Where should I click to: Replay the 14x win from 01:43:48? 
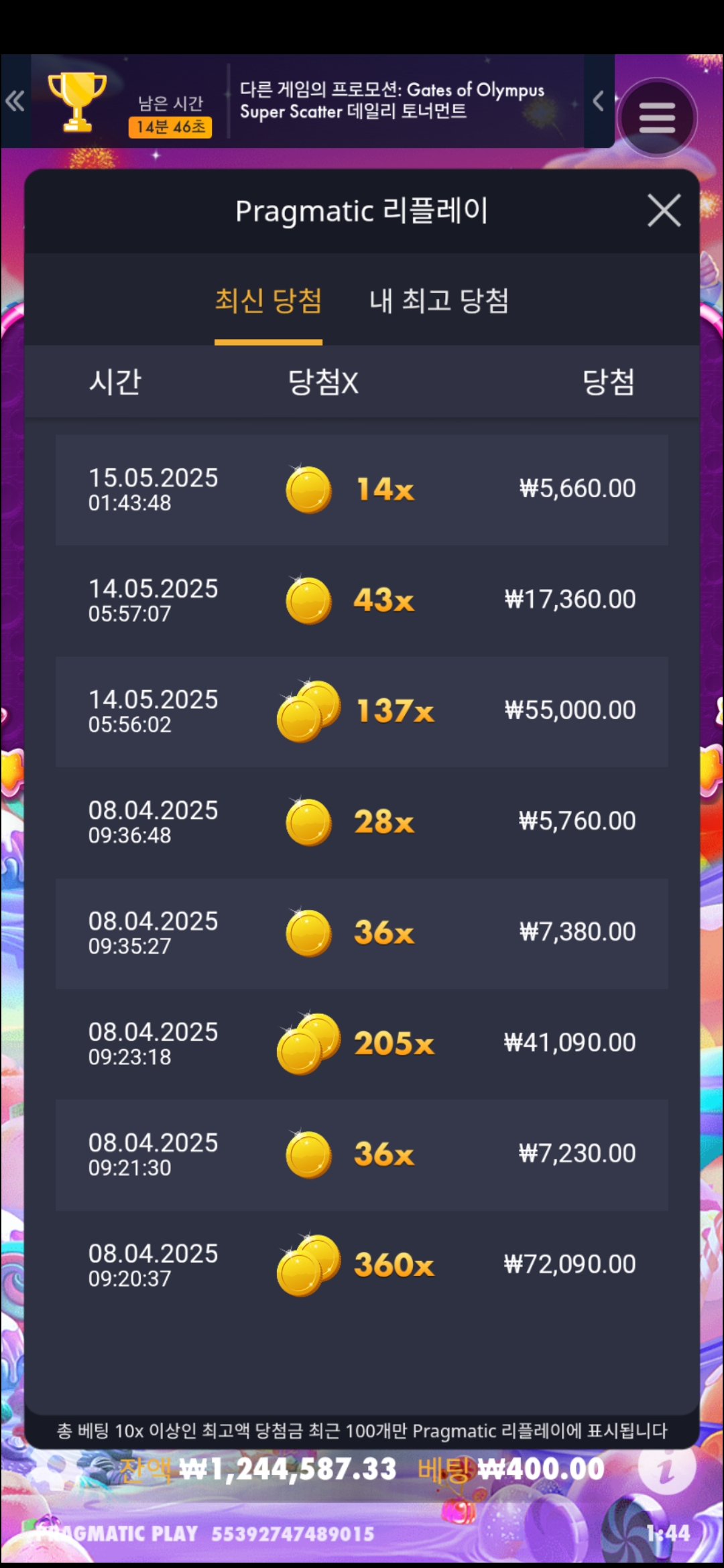point(362,489)
